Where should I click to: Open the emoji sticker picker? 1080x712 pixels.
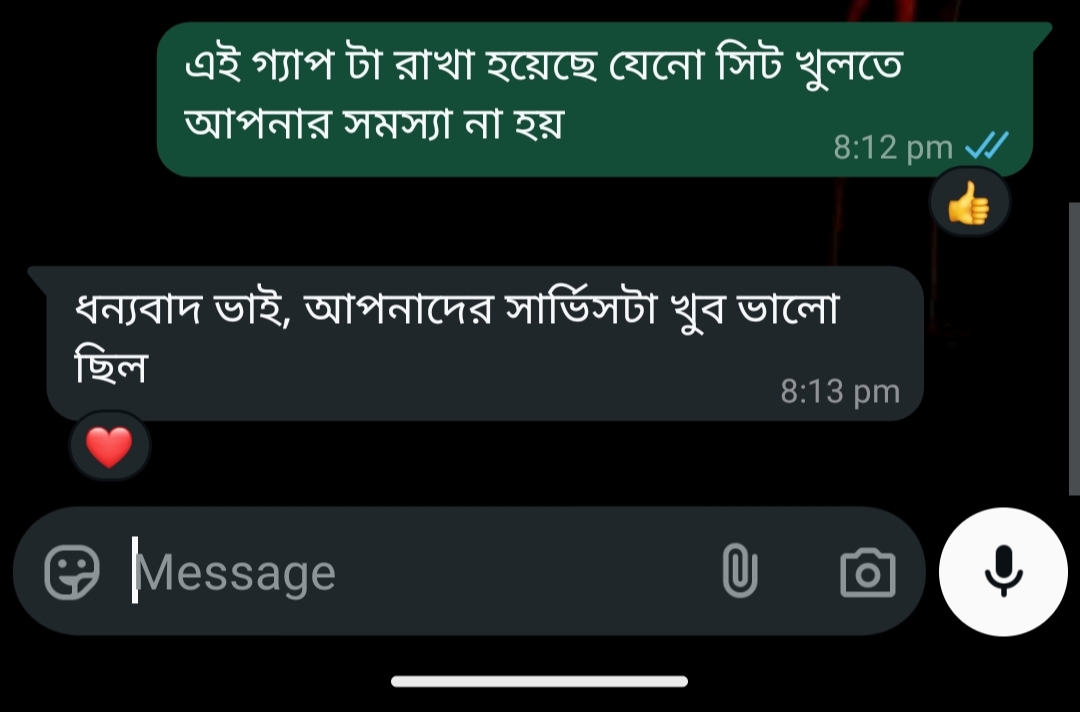72,572
